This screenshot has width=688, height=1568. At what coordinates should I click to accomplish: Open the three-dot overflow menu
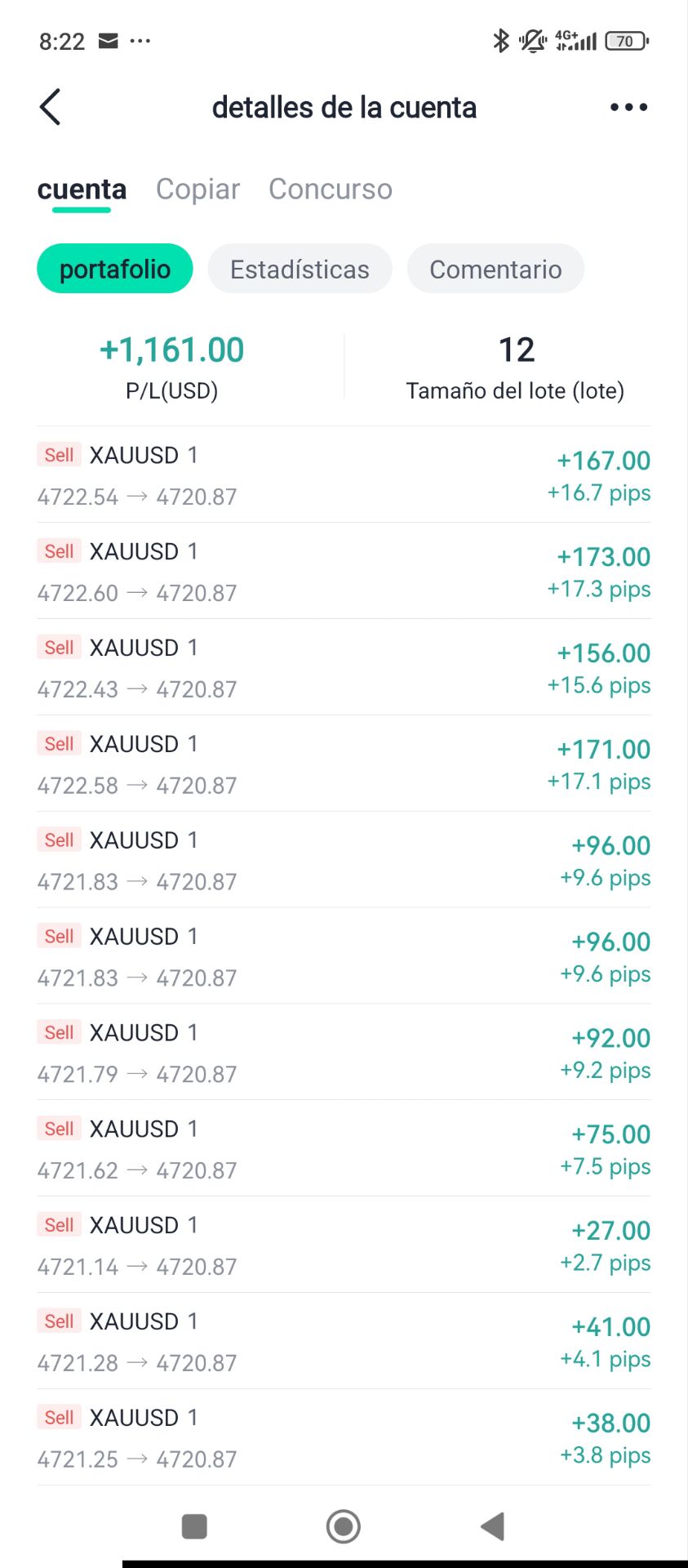click(628, 107)
